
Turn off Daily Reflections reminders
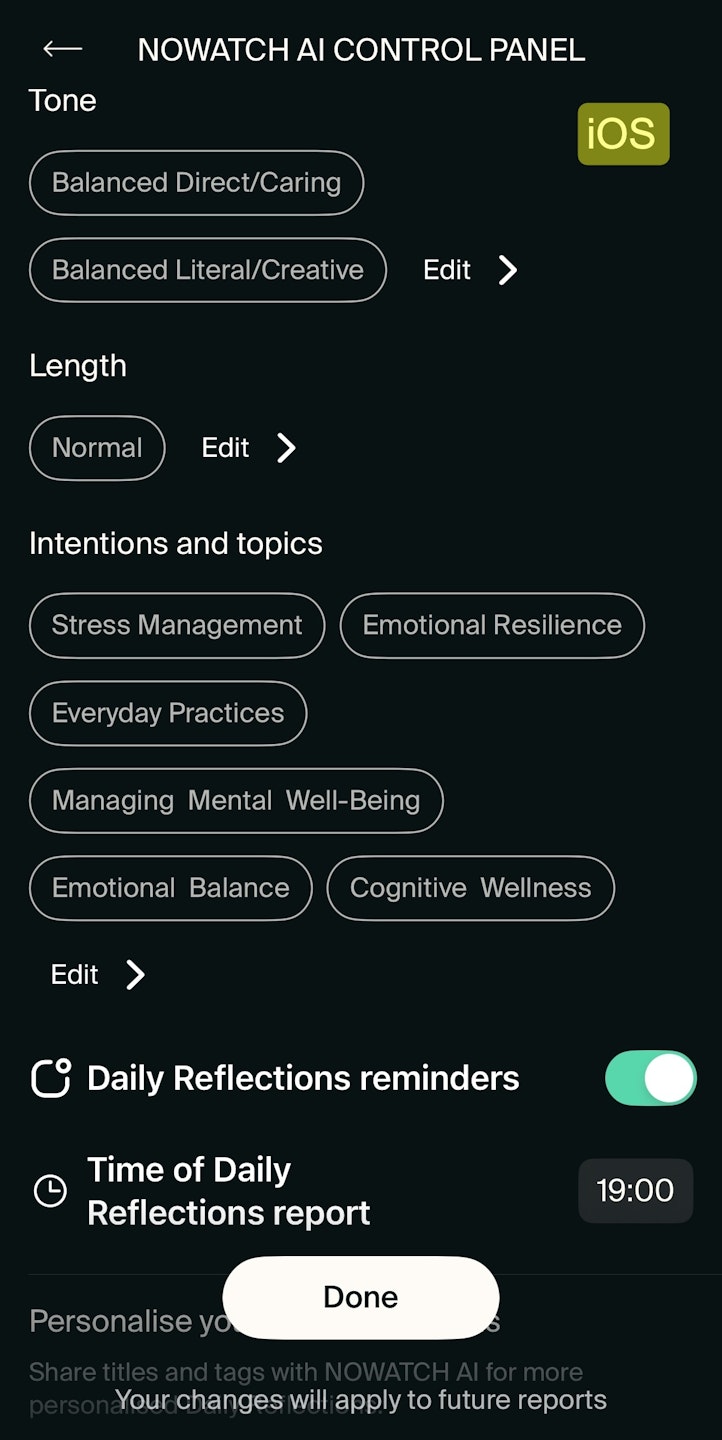pos(650,1078)
